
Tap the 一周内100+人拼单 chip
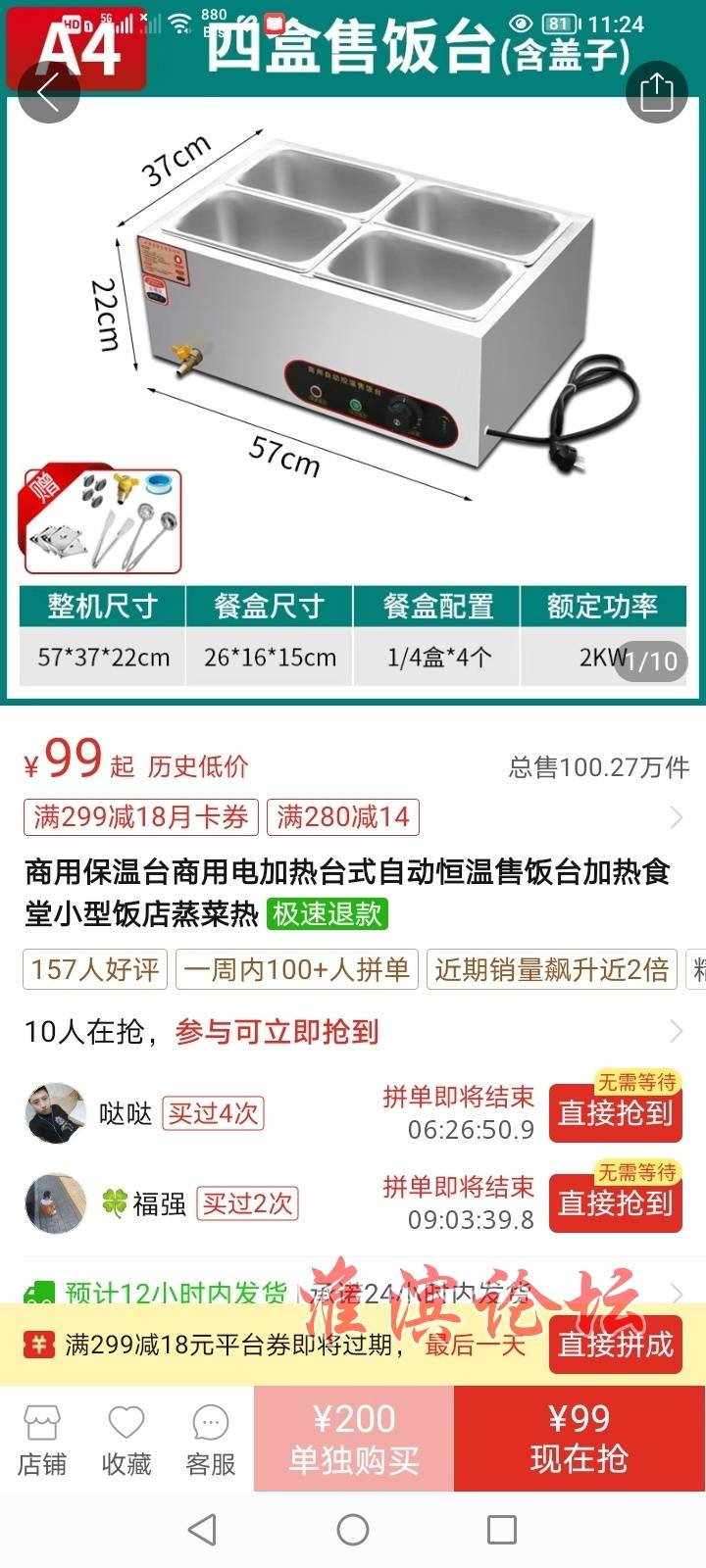[296, 969]
